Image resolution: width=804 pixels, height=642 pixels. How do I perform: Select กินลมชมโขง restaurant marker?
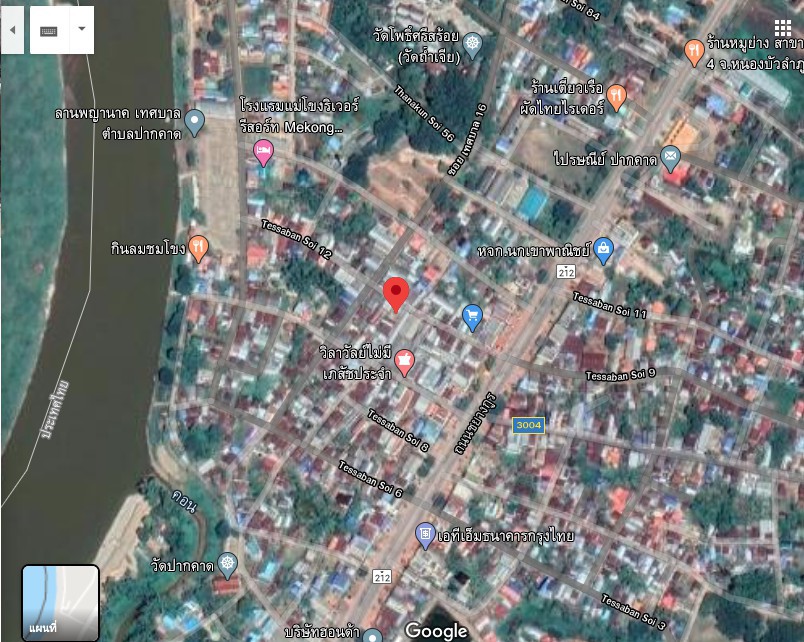click(x=199, y=247)
